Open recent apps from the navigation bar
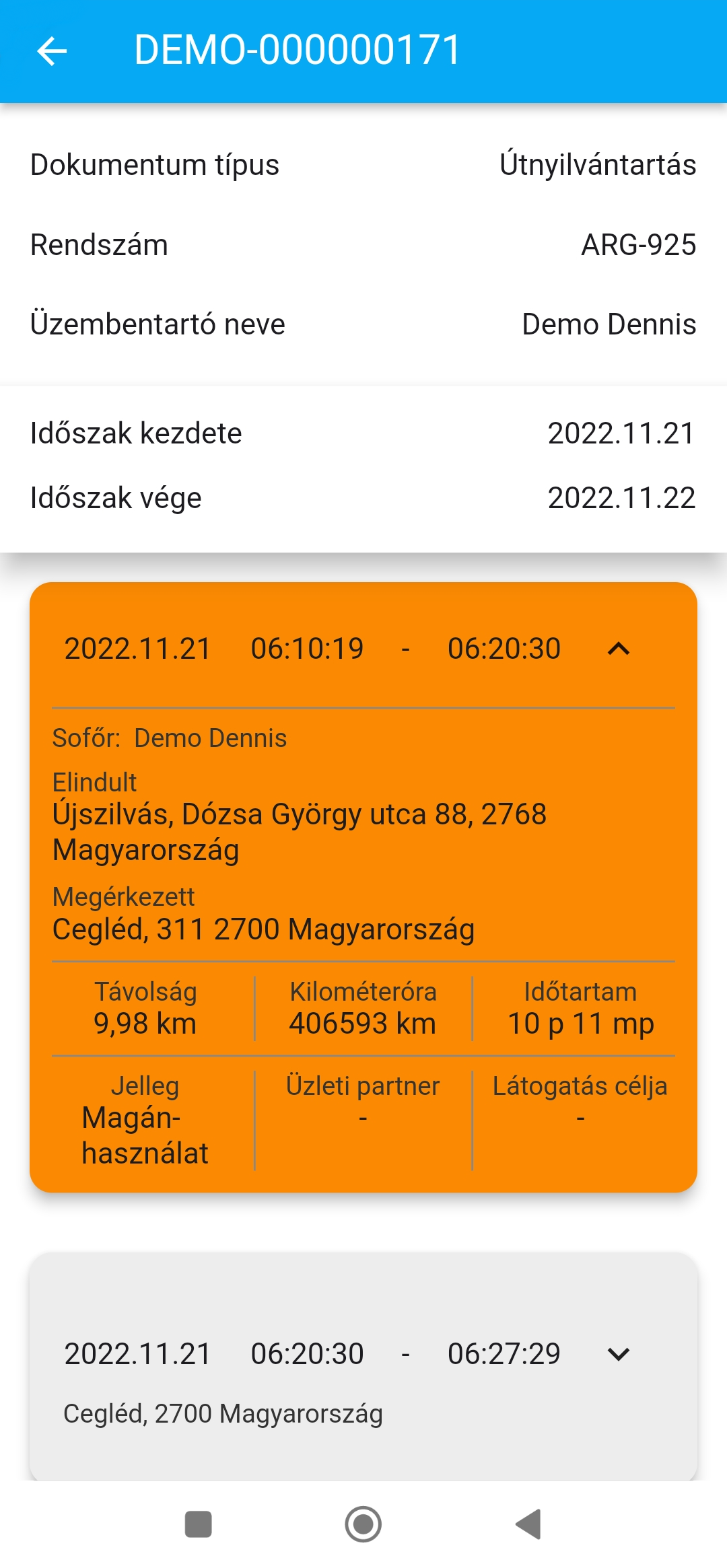The image size is (727, 1568). pos(199,1524)
